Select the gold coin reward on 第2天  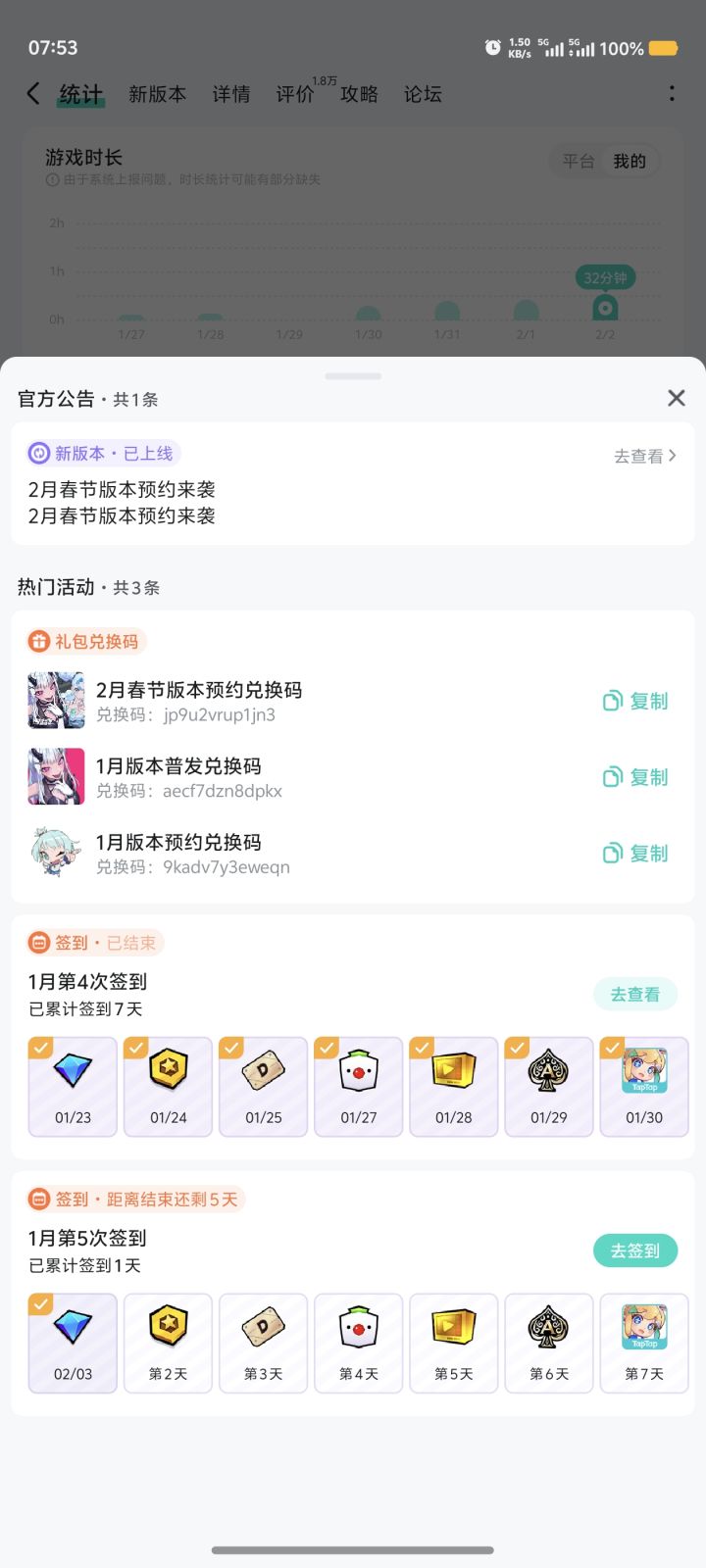pos(168,1343)
